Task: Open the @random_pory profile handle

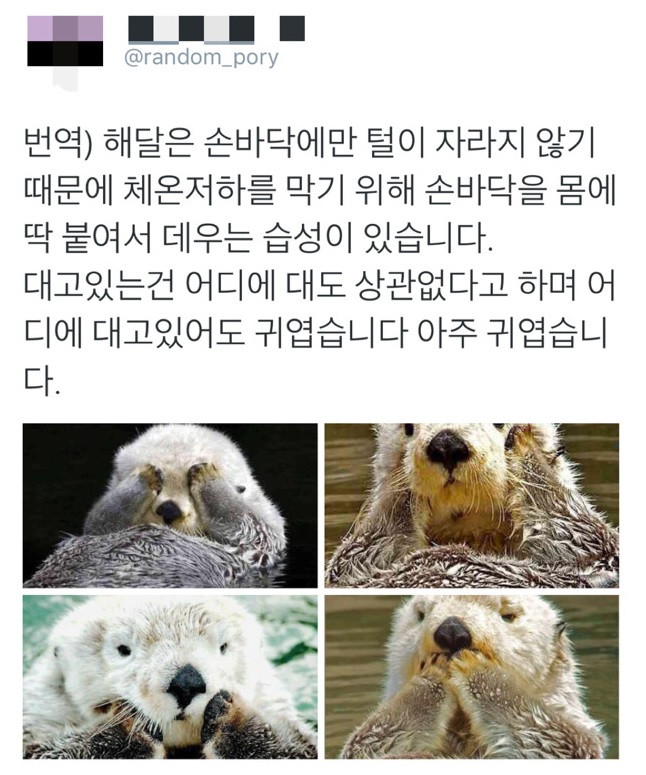Action: pyautogui.click(x=200, y=57)
